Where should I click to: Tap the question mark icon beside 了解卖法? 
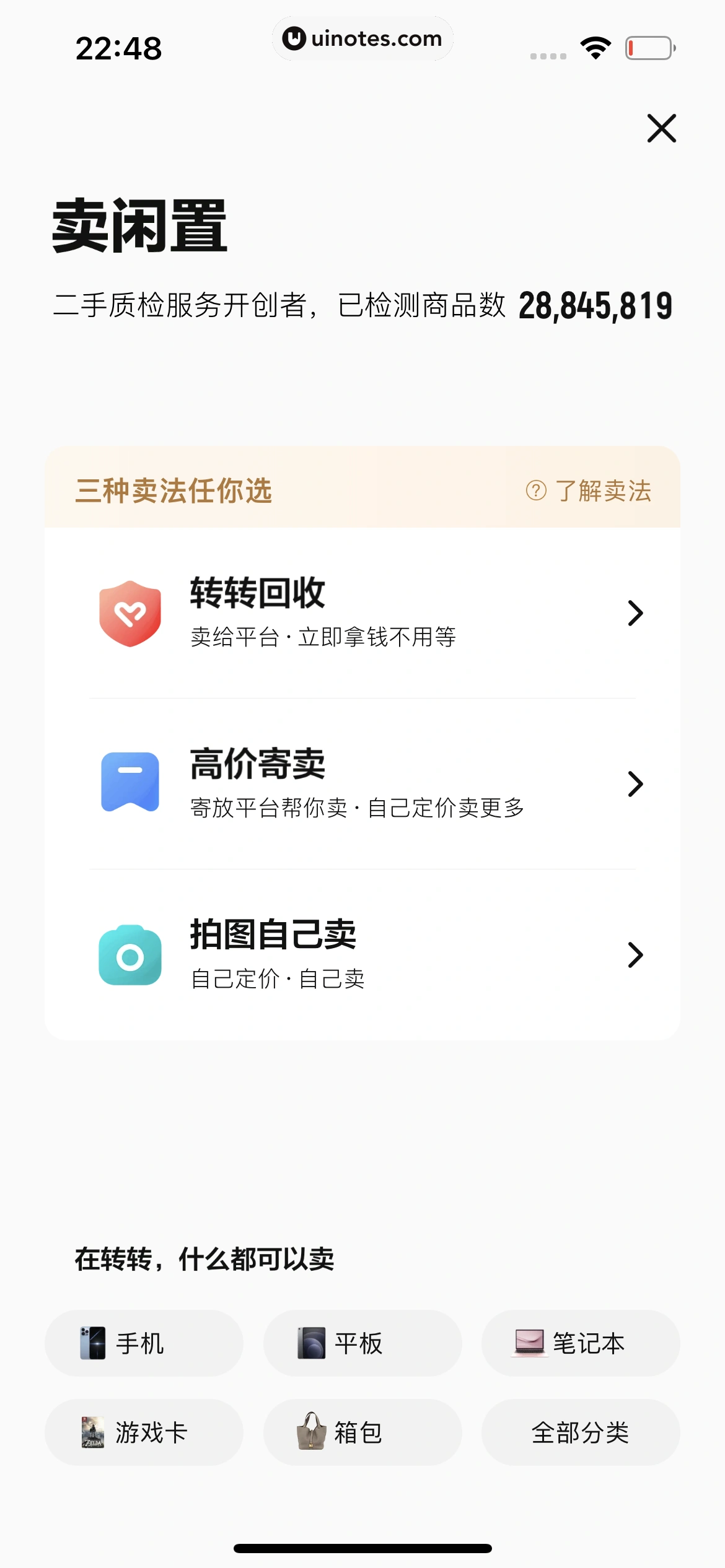click(x=535, y=492)
